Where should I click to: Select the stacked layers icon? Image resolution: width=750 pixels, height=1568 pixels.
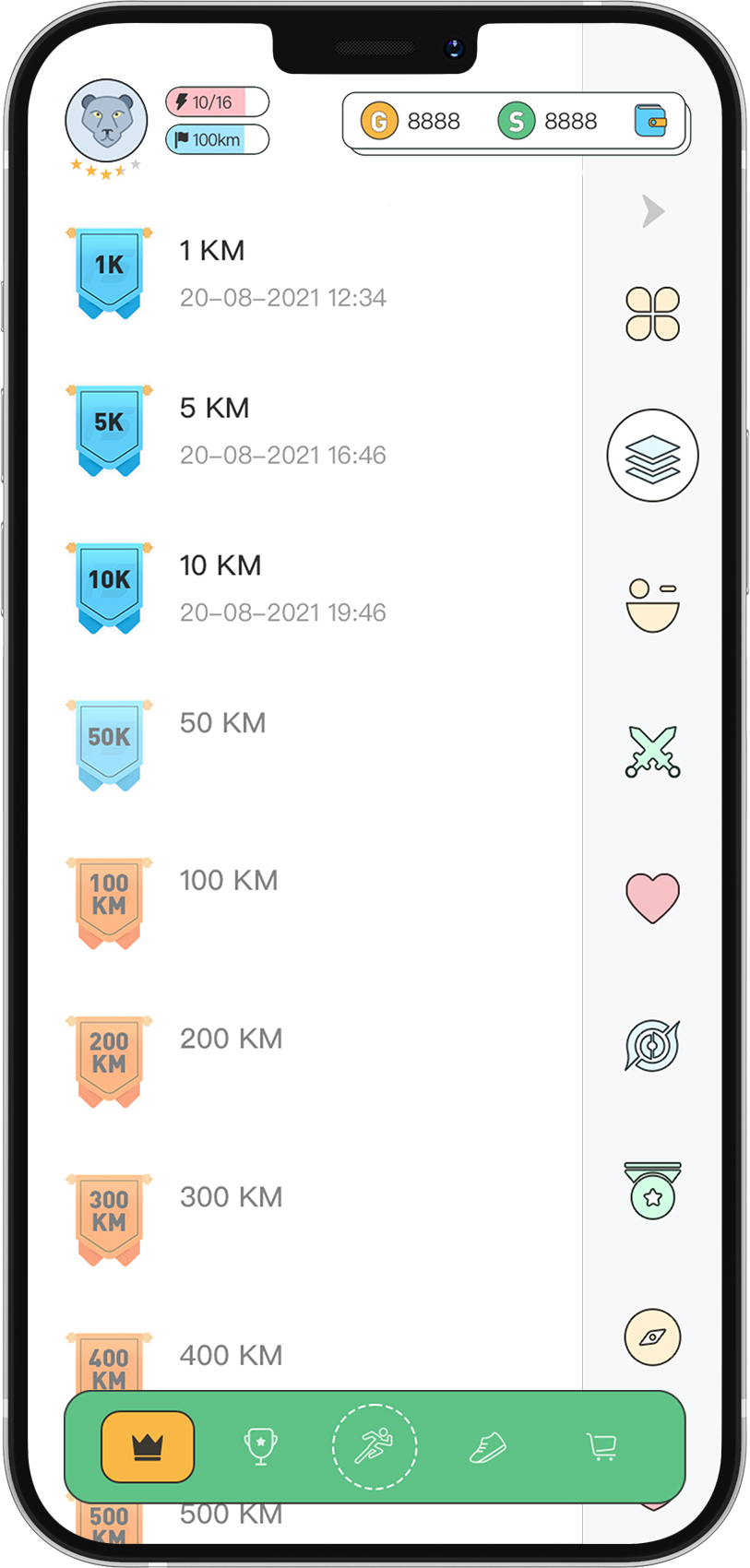point(653,456)
